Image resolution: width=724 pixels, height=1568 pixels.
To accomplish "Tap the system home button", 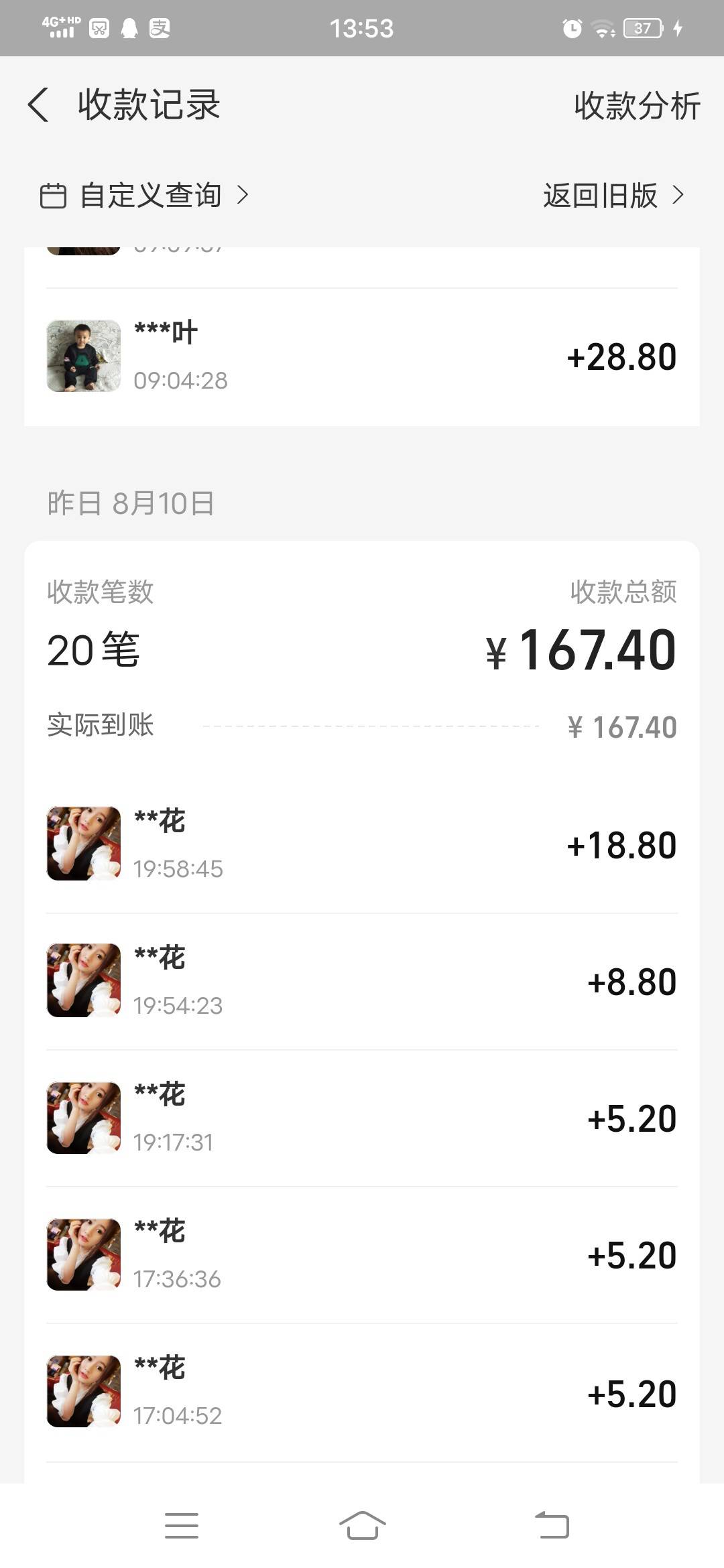I will (362, 1525).
